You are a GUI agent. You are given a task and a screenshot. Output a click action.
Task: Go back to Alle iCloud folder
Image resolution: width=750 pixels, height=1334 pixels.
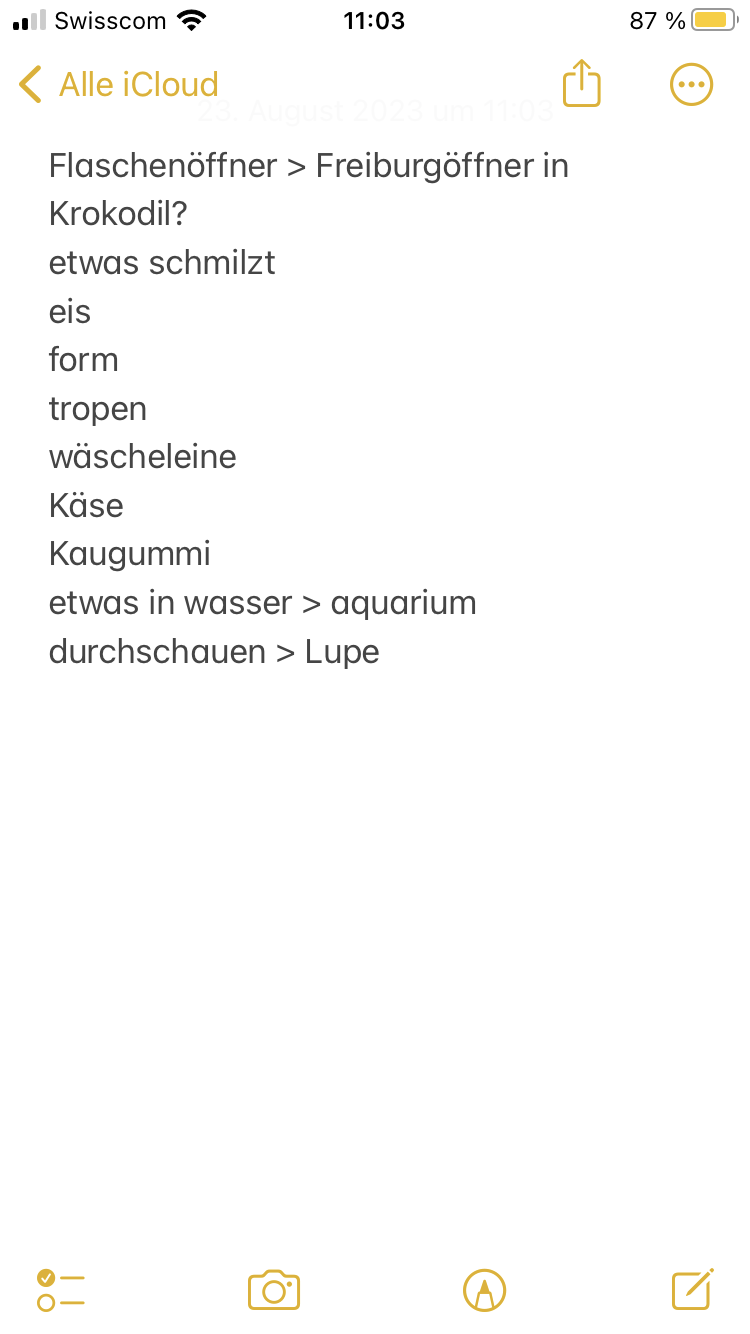118,85
